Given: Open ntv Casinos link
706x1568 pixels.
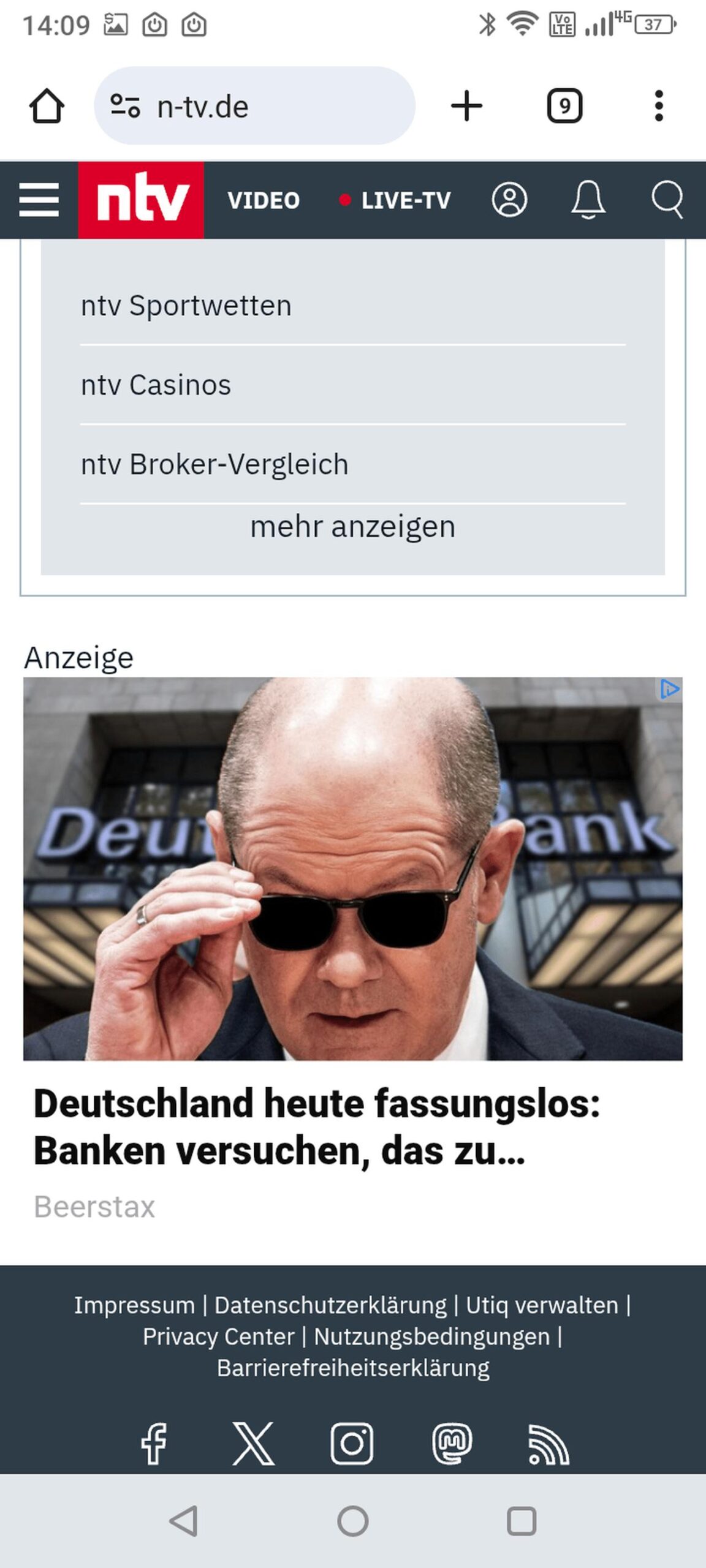Looking at the screenshot, I should click(156, 385).
